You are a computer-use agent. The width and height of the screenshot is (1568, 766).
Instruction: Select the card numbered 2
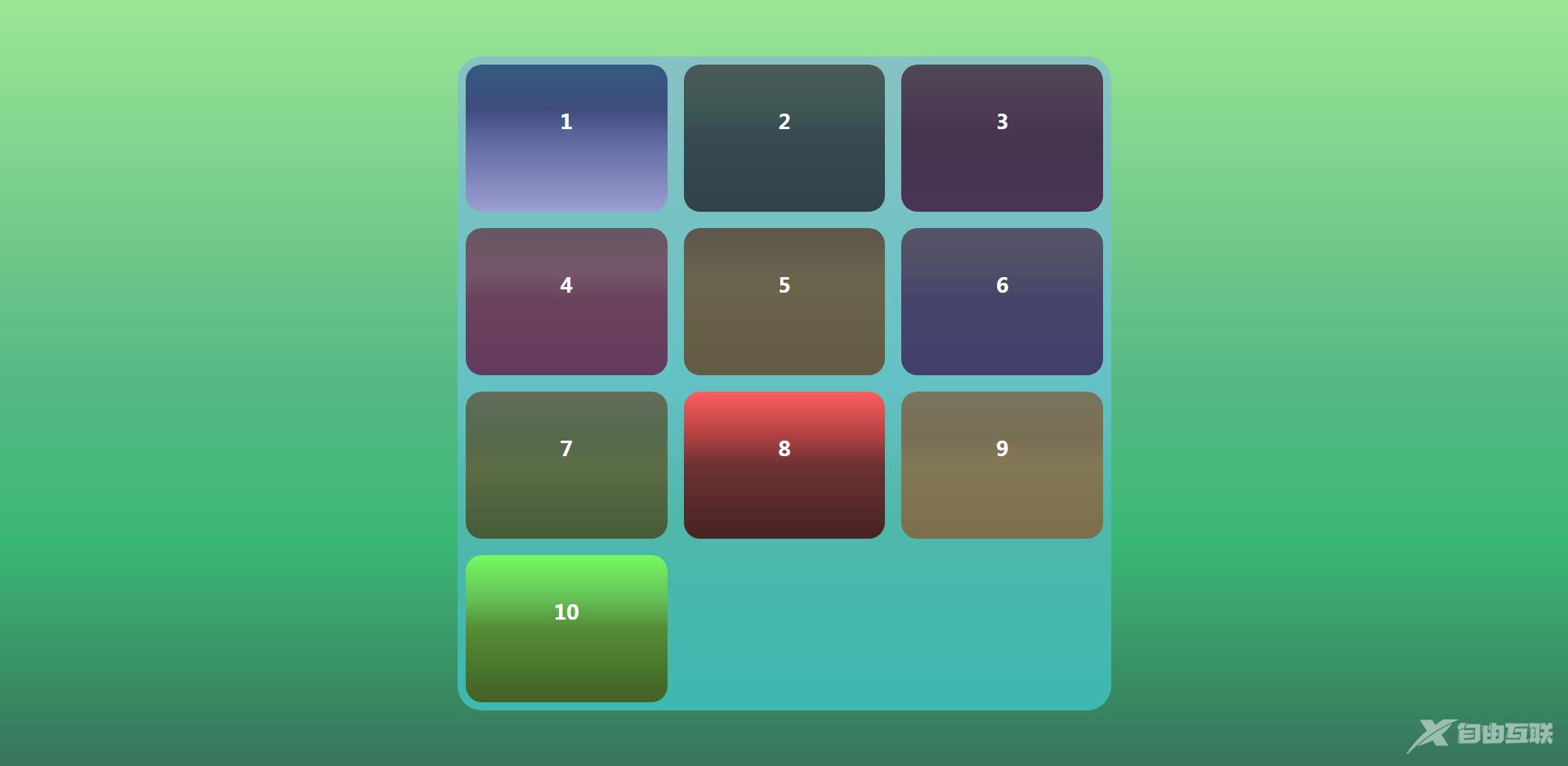click(x=784, y=138)
